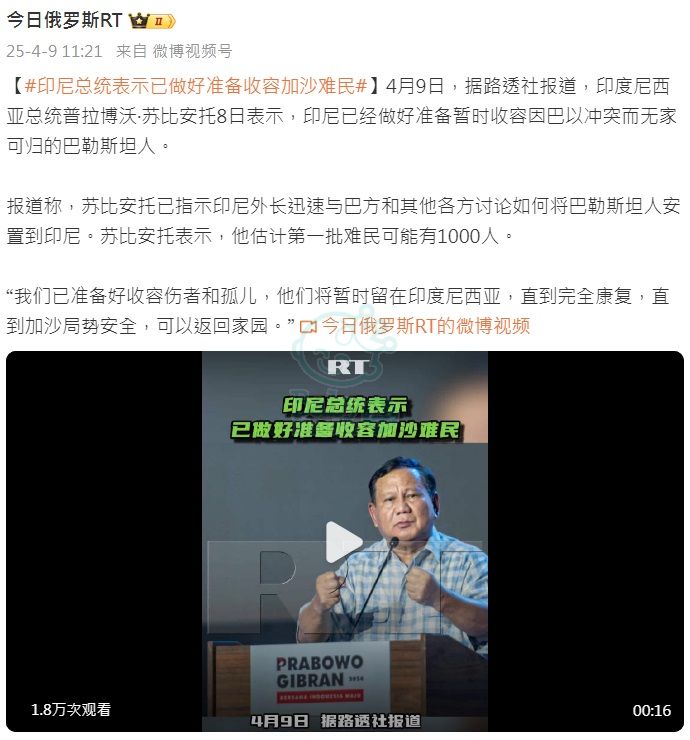
Task: Open 今日俄罗斯RT profile name
Action: [64, 20]
